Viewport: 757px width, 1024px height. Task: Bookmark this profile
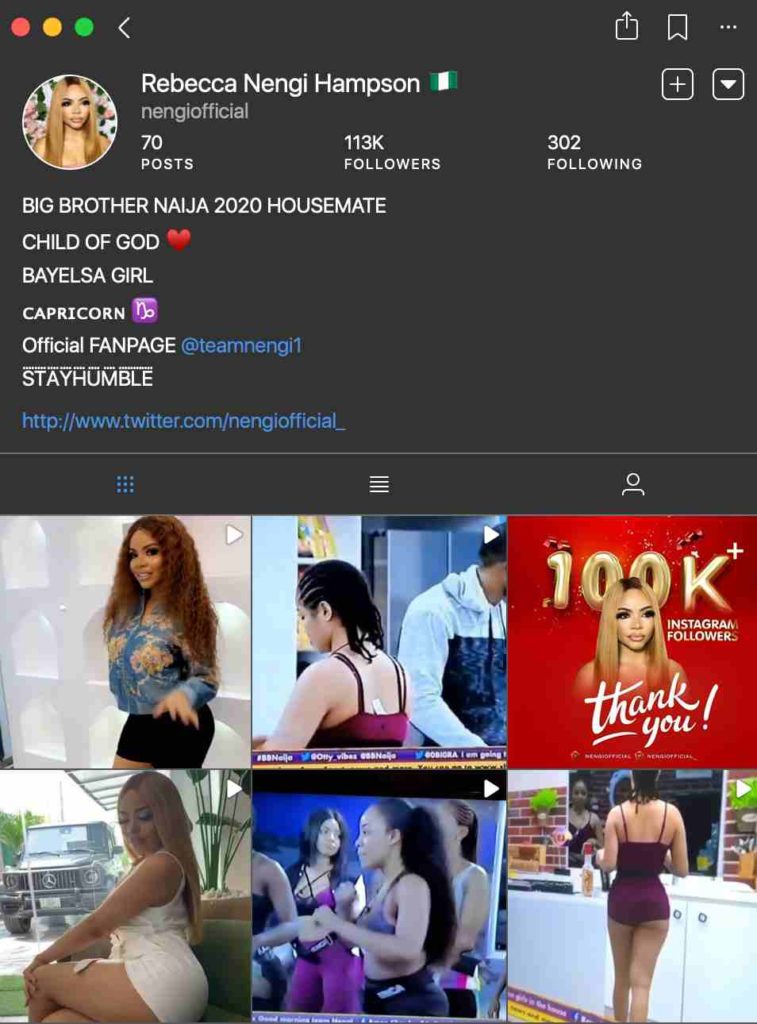coord(677,27)
